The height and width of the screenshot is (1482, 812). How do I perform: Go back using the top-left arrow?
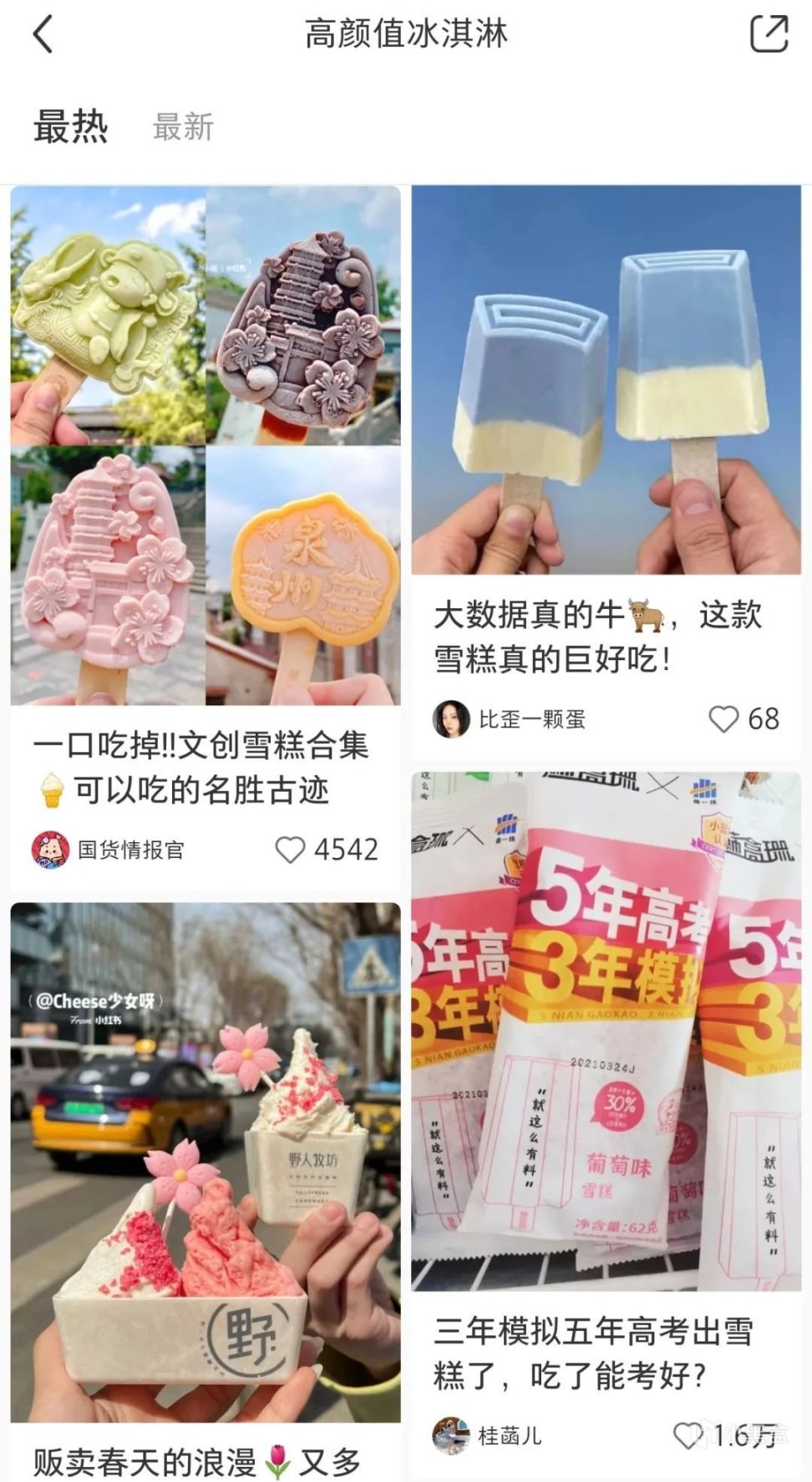(x=43, y=35)
